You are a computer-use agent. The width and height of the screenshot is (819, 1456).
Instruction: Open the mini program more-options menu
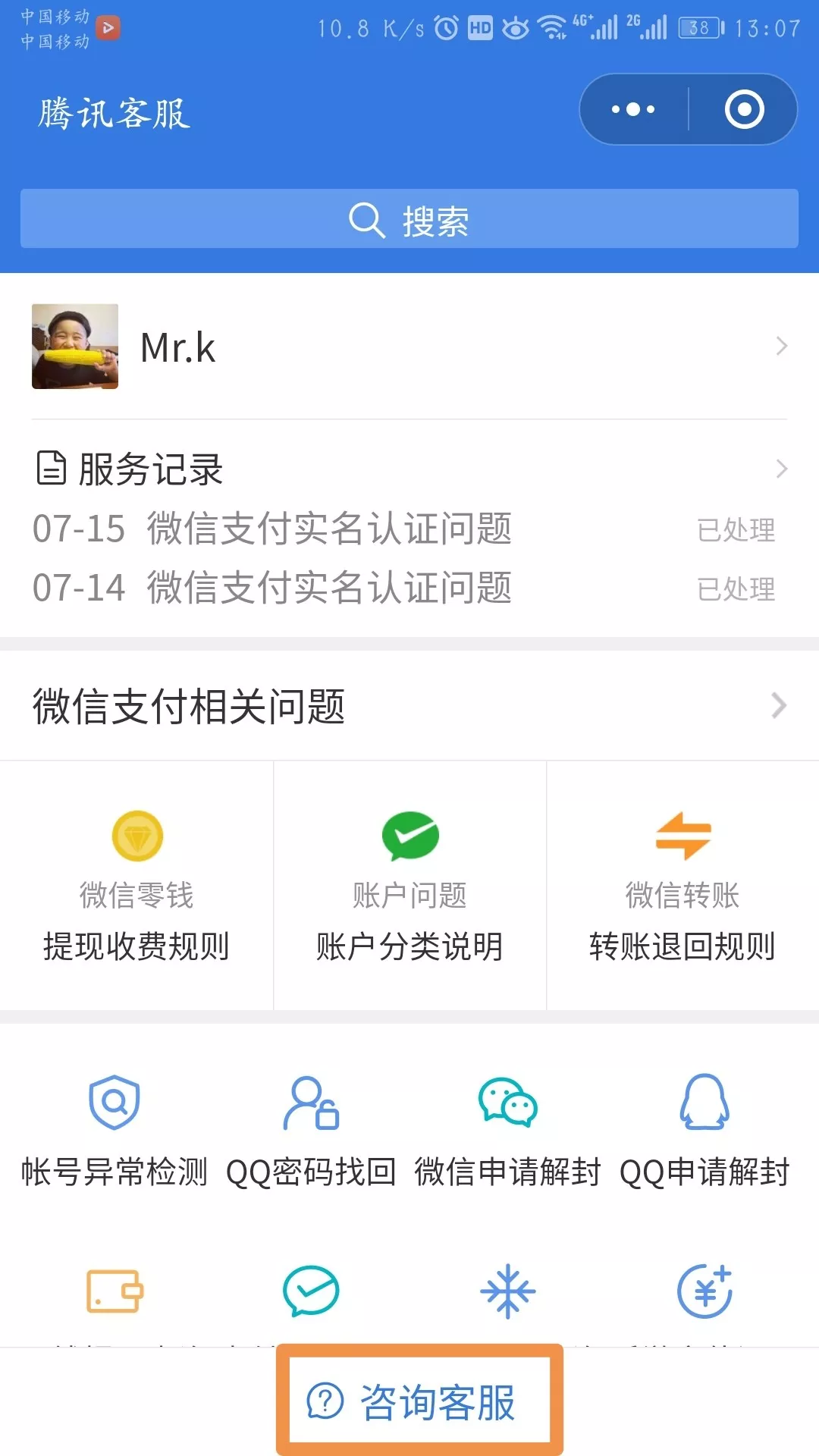click(634, 109)
